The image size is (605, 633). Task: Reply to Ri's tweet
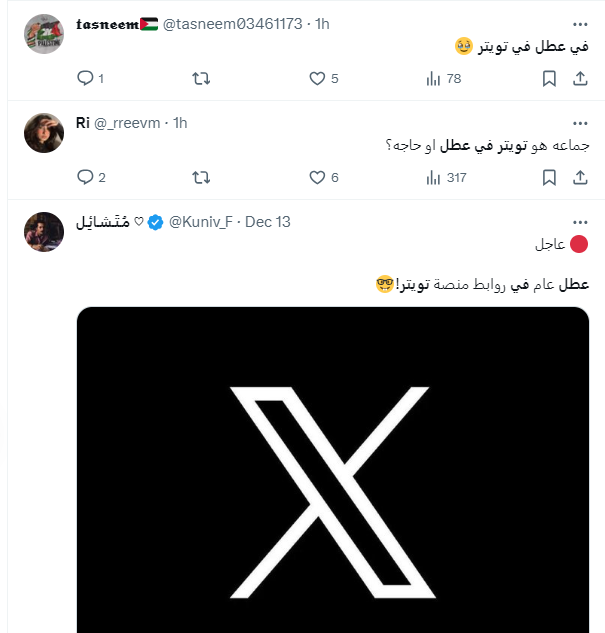click(x=85, y=177)
